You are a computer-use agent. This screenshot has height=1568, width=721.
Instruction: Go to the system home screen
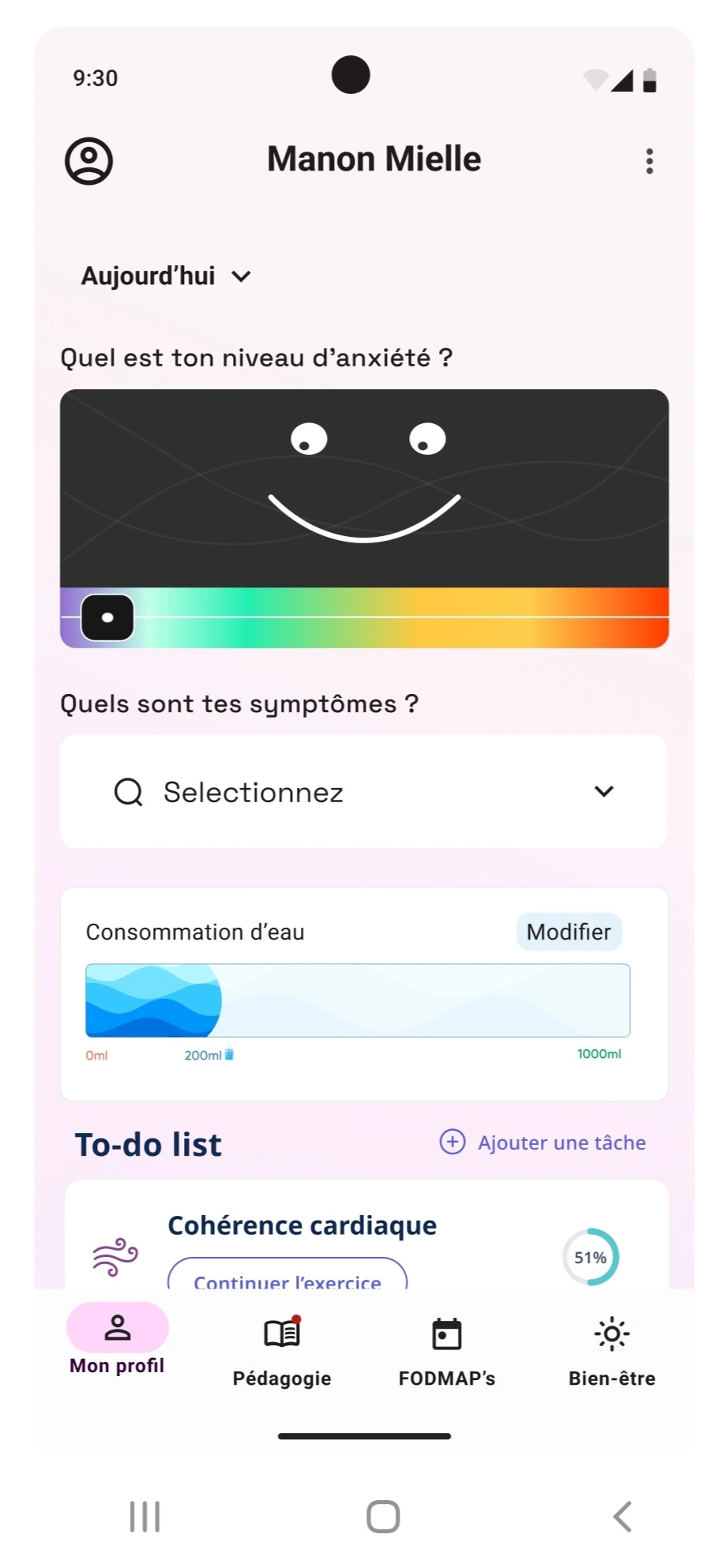coord(383,1517)
